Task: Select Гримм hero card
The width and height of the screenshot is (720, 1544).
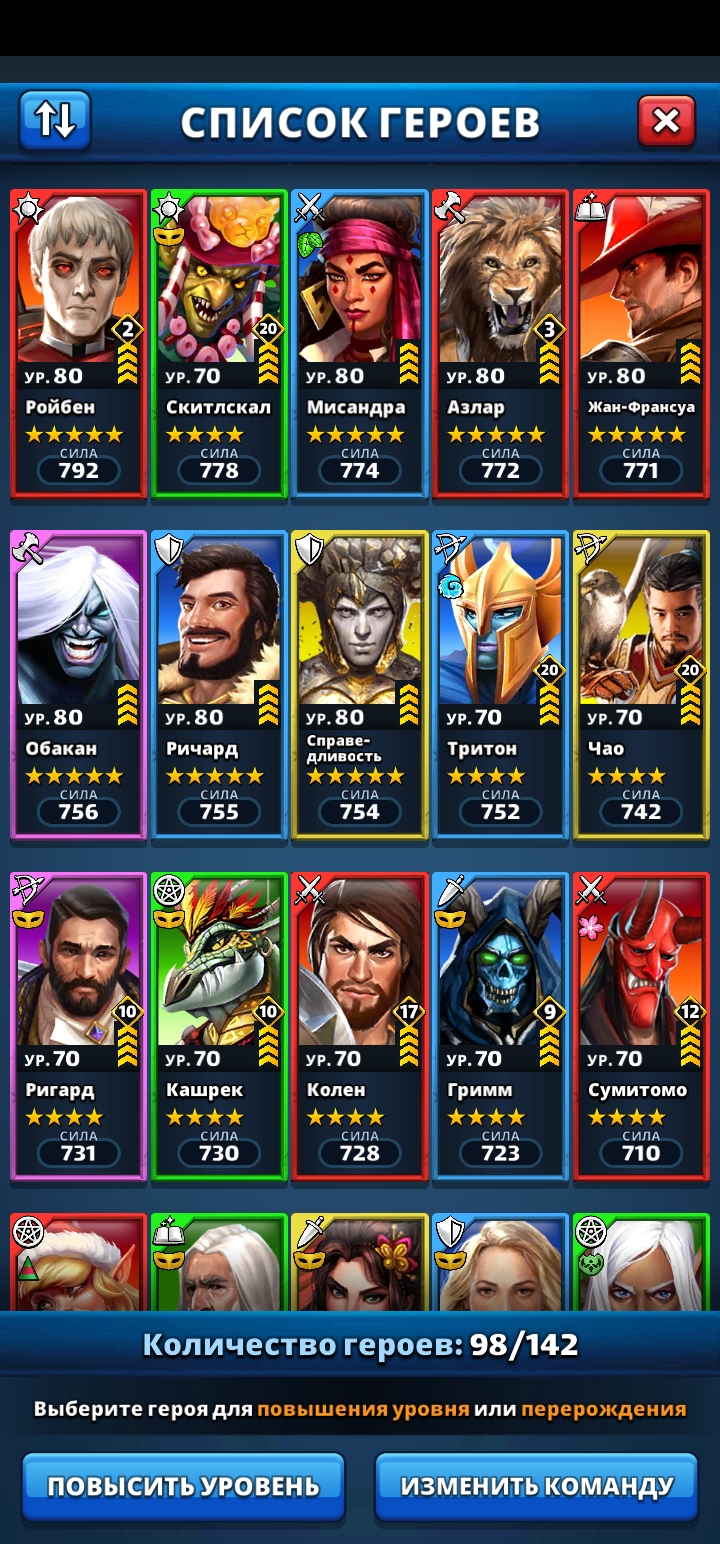Action: tap(500, 1024)
